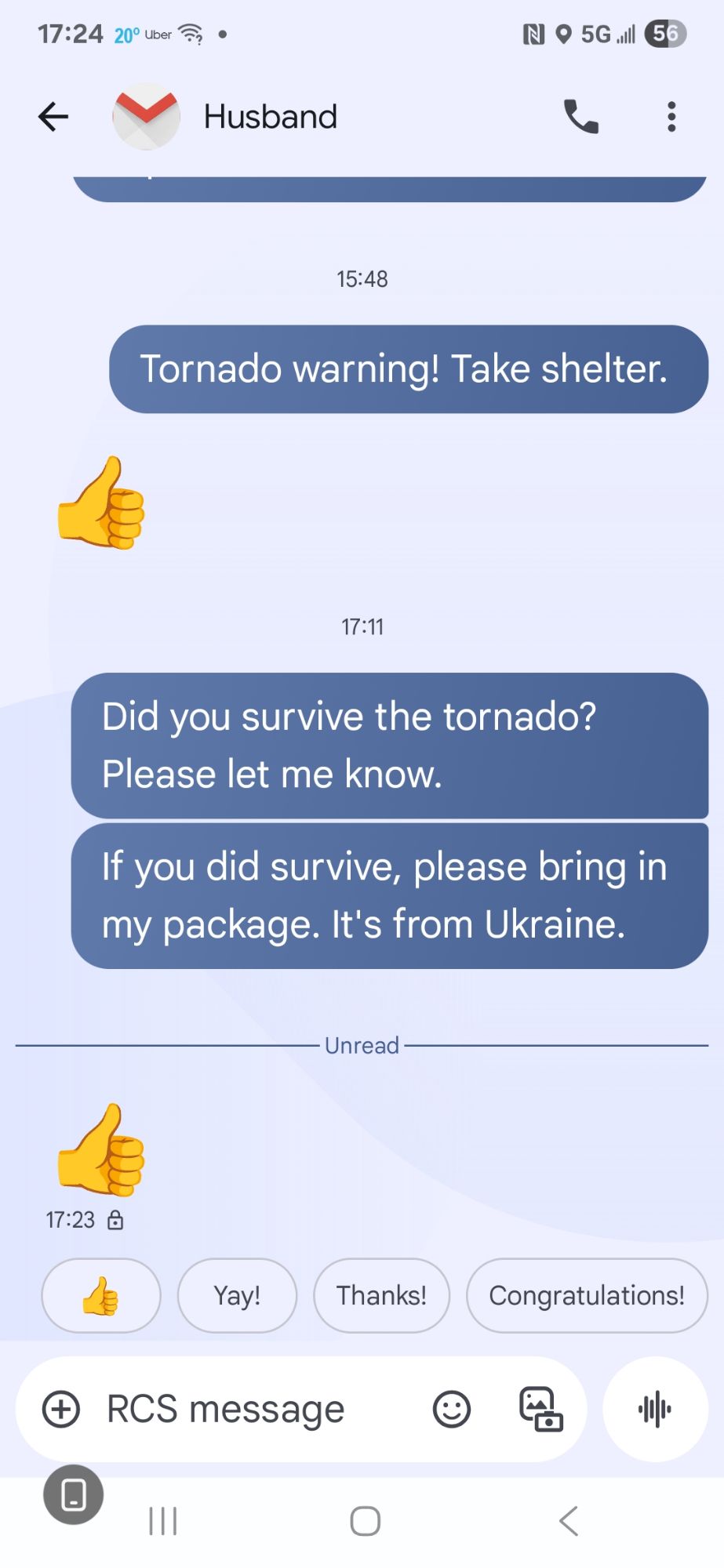The image size is (724, 1568).
Task: Open the overflow menu
Action: tap(671, 117)
